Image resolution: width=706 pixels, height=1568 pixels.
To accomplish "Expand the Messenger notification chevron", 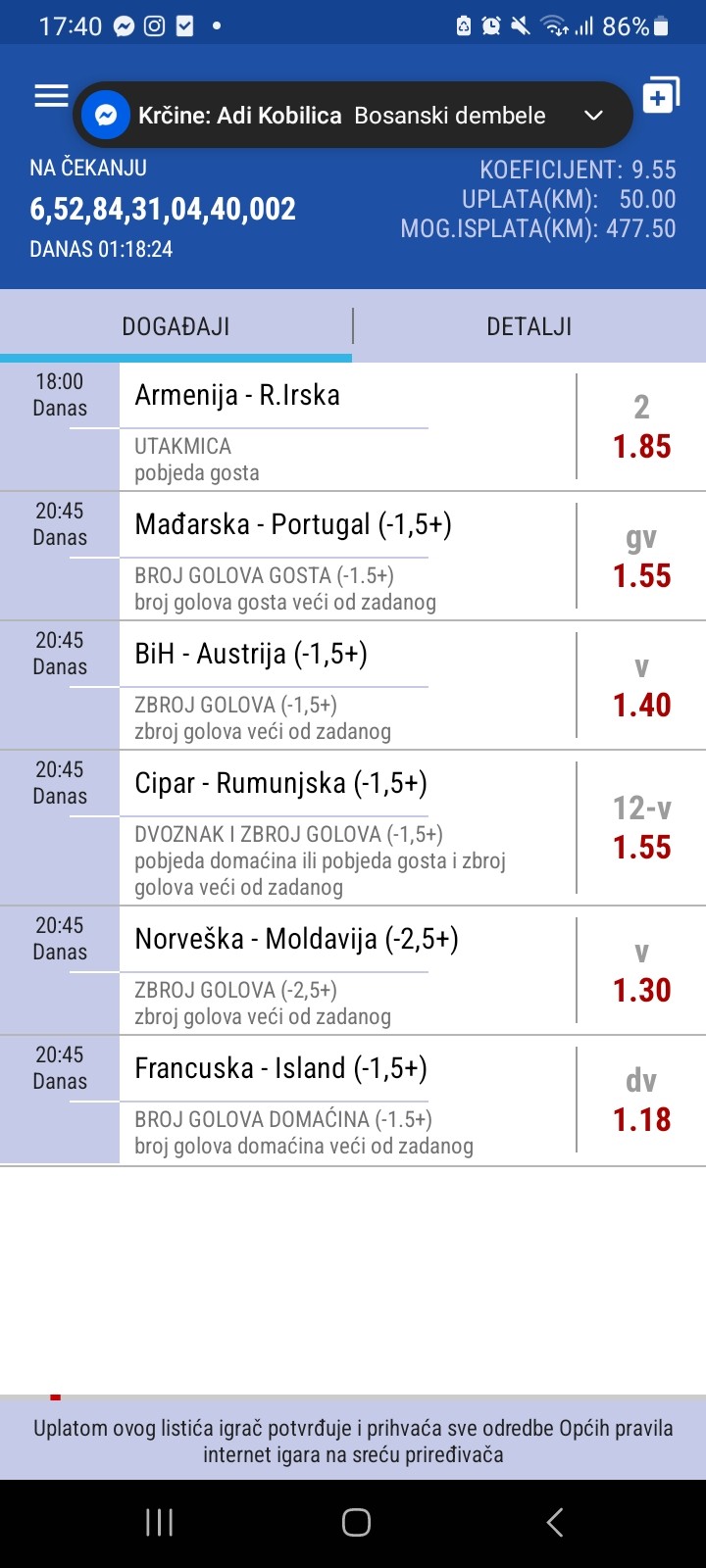I will pos(593,116).
